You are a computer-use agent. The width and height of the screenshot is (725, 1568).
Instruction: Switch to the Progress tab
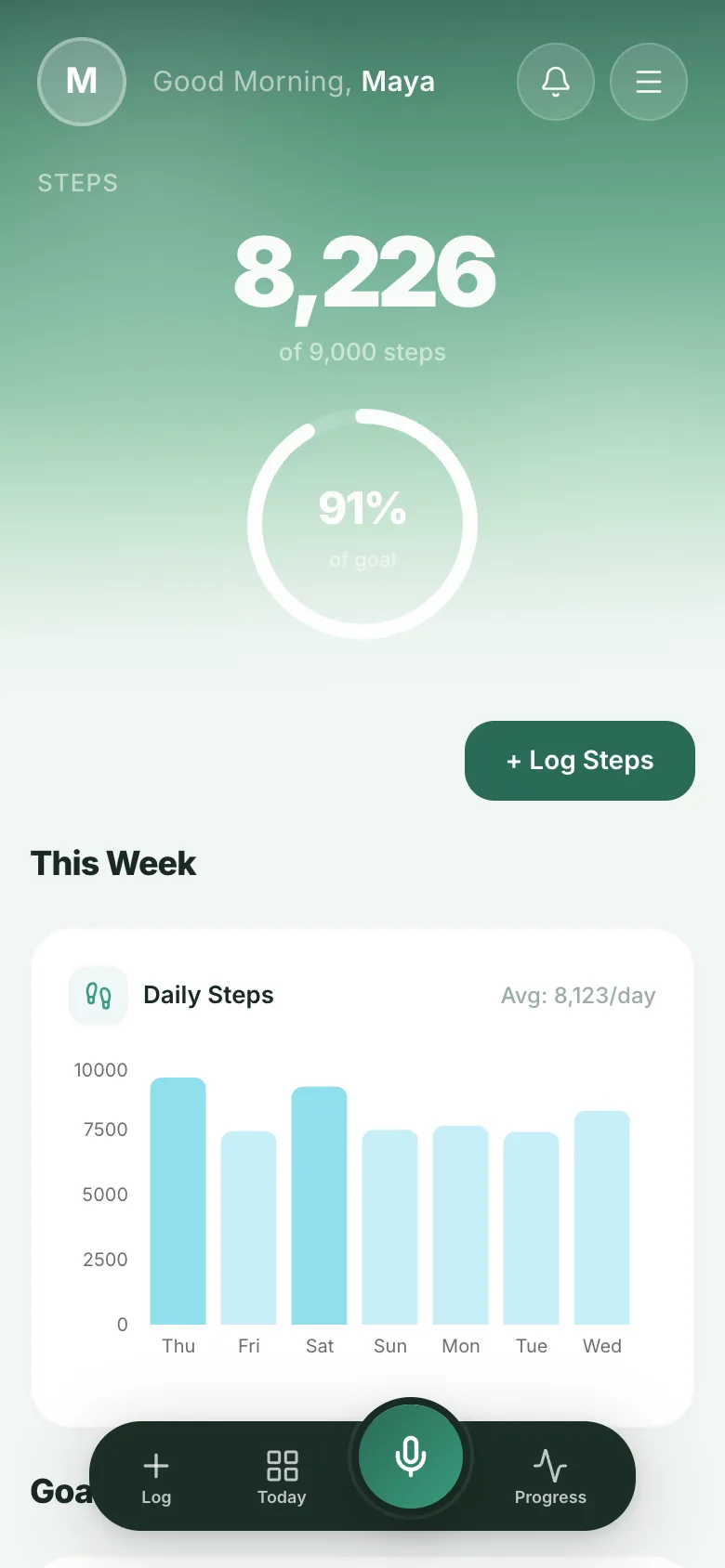click(x=550, y=1478)
